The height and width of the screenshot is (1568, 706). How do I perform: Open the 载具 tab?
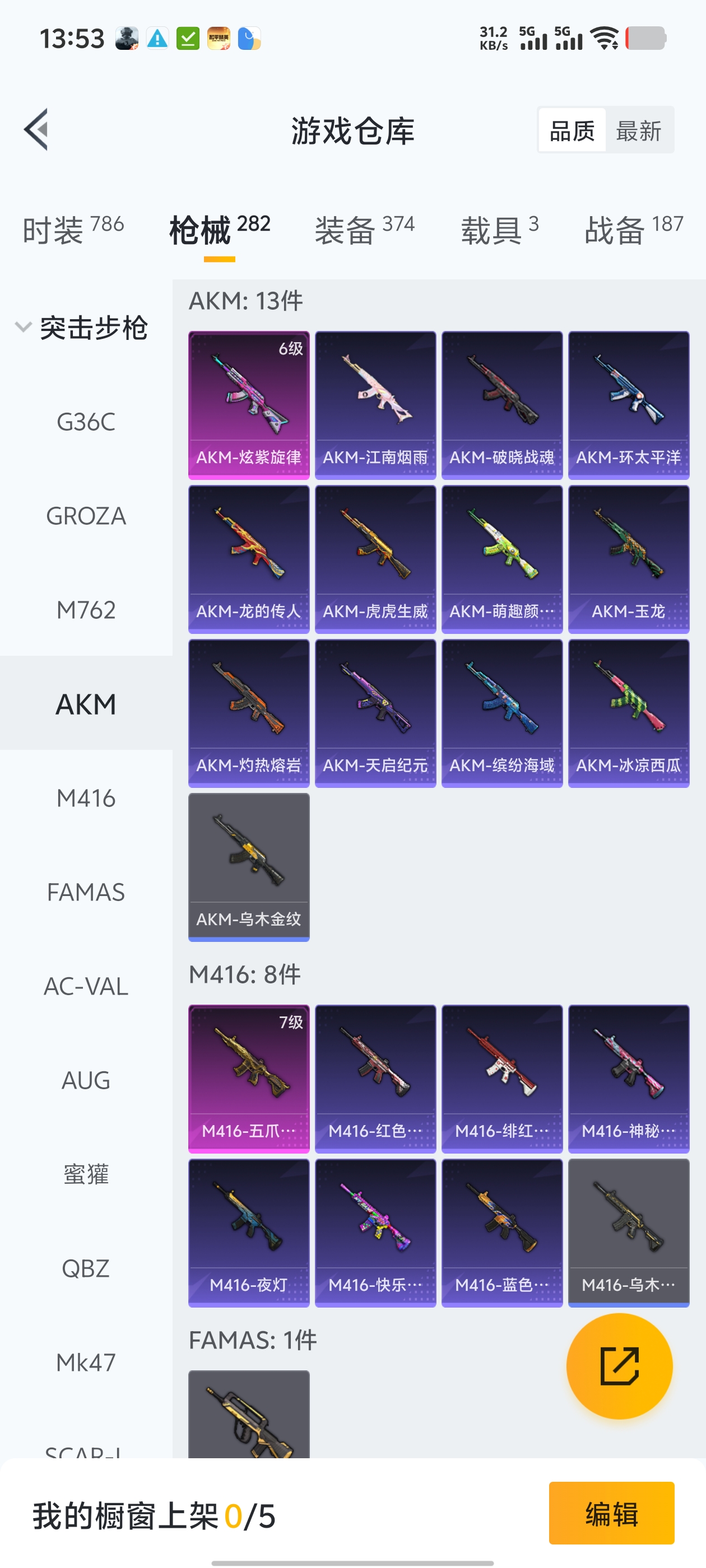pos(499,230)
